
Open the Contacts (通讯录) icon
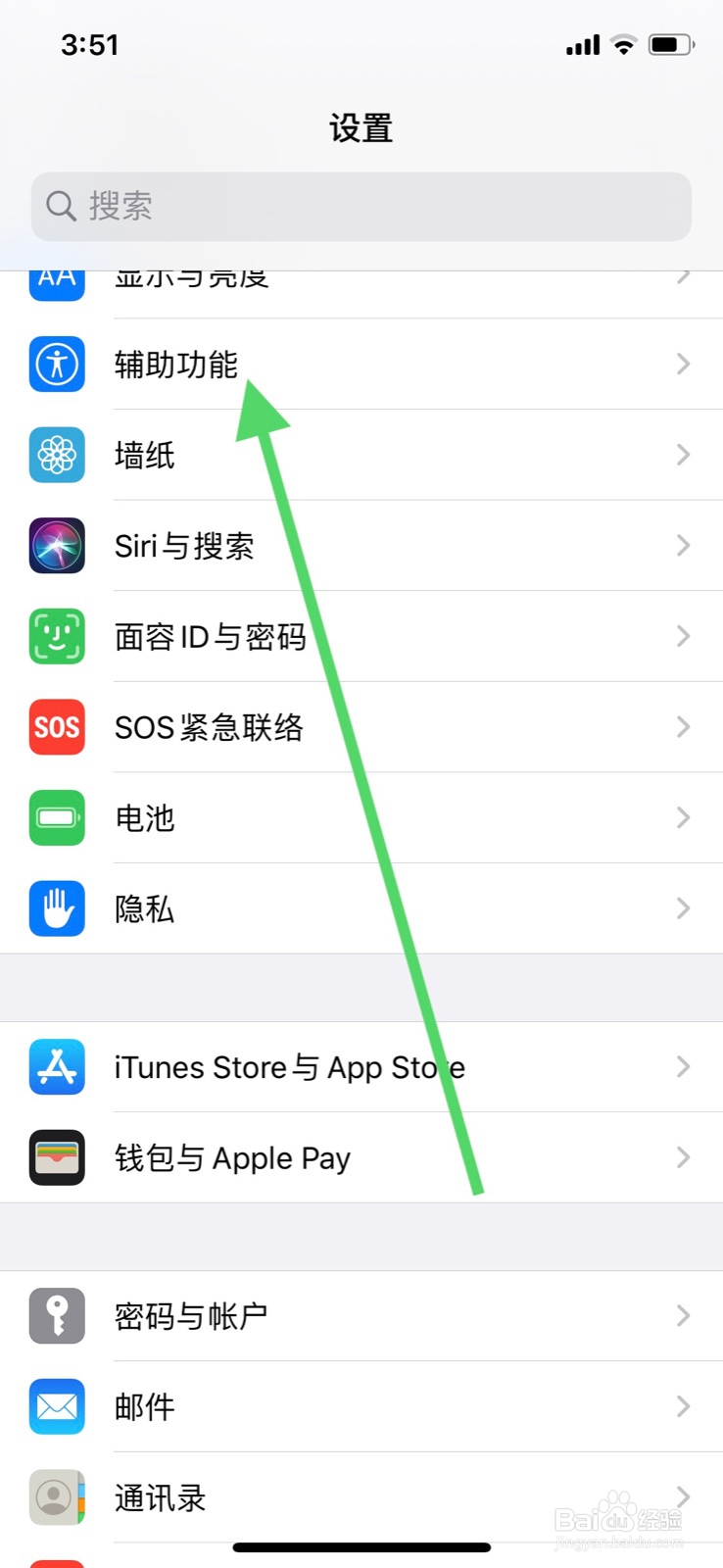[x=56, y=1496]
